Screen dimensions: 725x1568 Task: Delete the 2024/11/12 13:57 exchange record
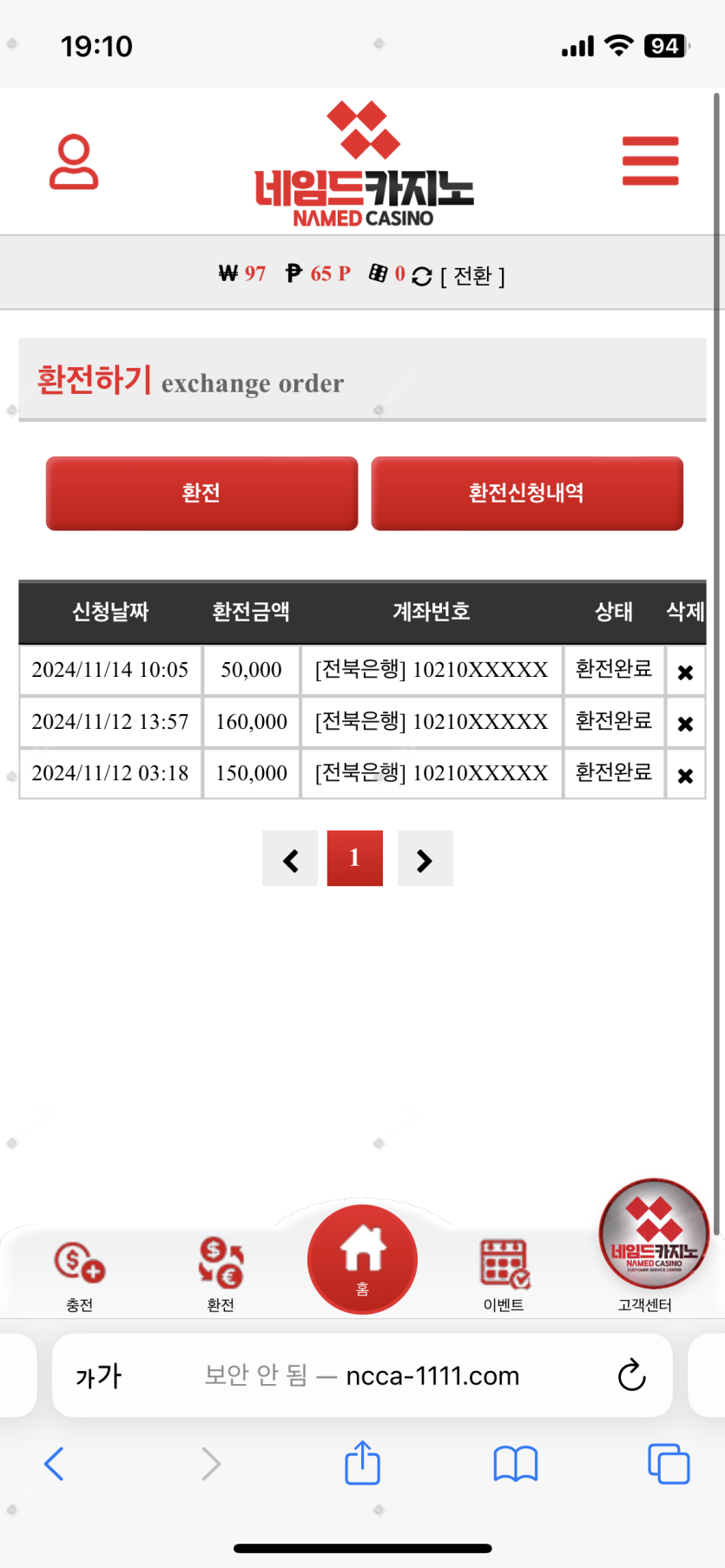tap(685, 723)
